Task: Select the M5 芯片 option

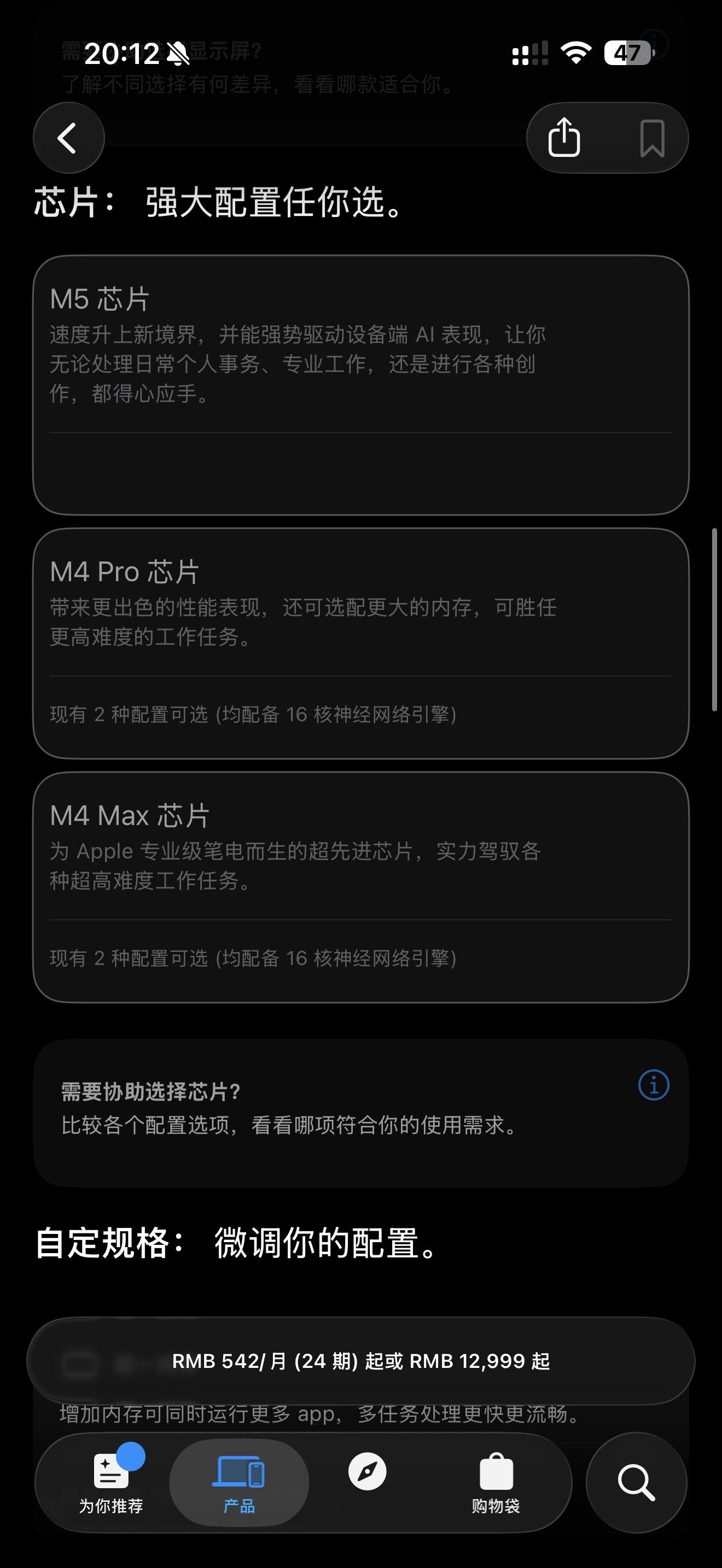Action: 361,383
